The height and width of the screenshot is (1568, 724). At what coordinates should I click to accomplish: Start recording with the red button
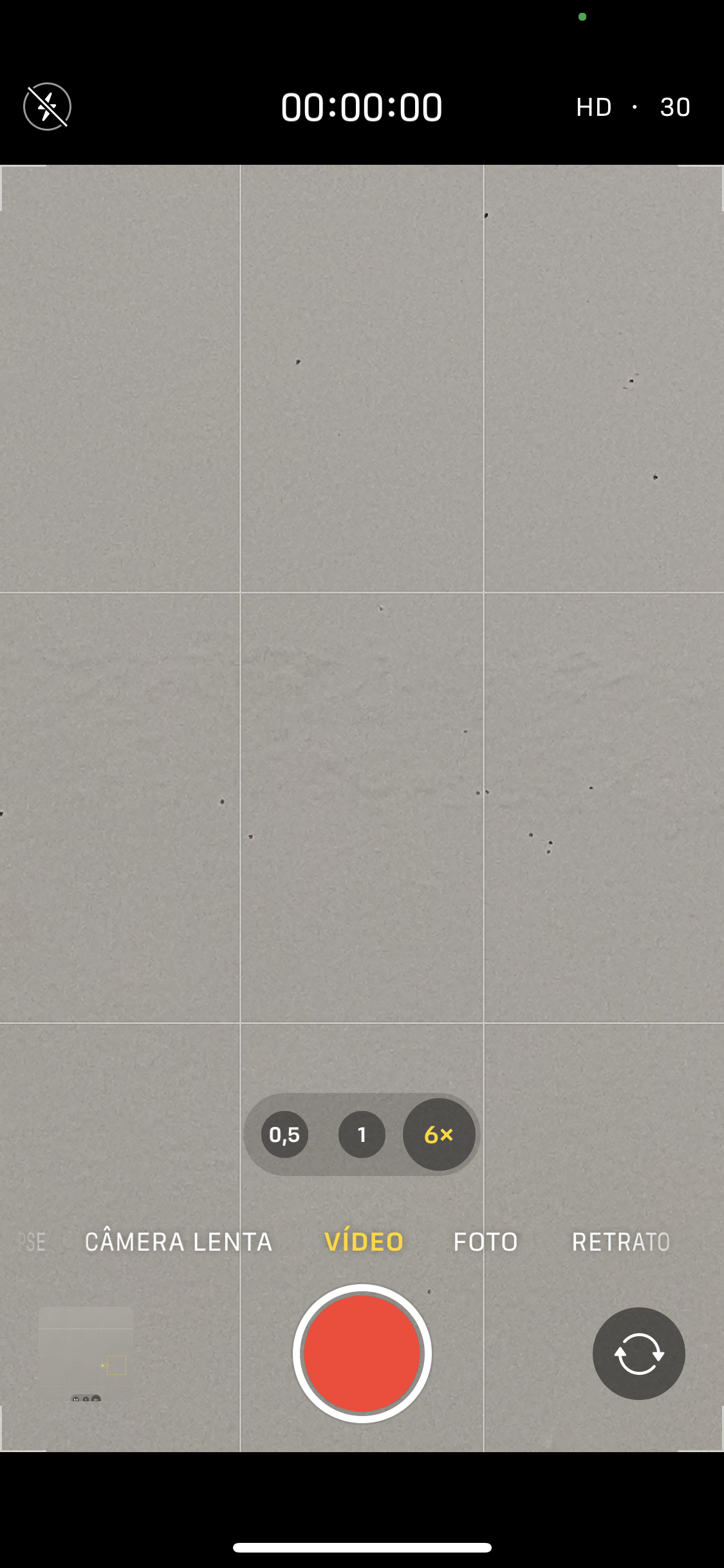coord(362,1353)
